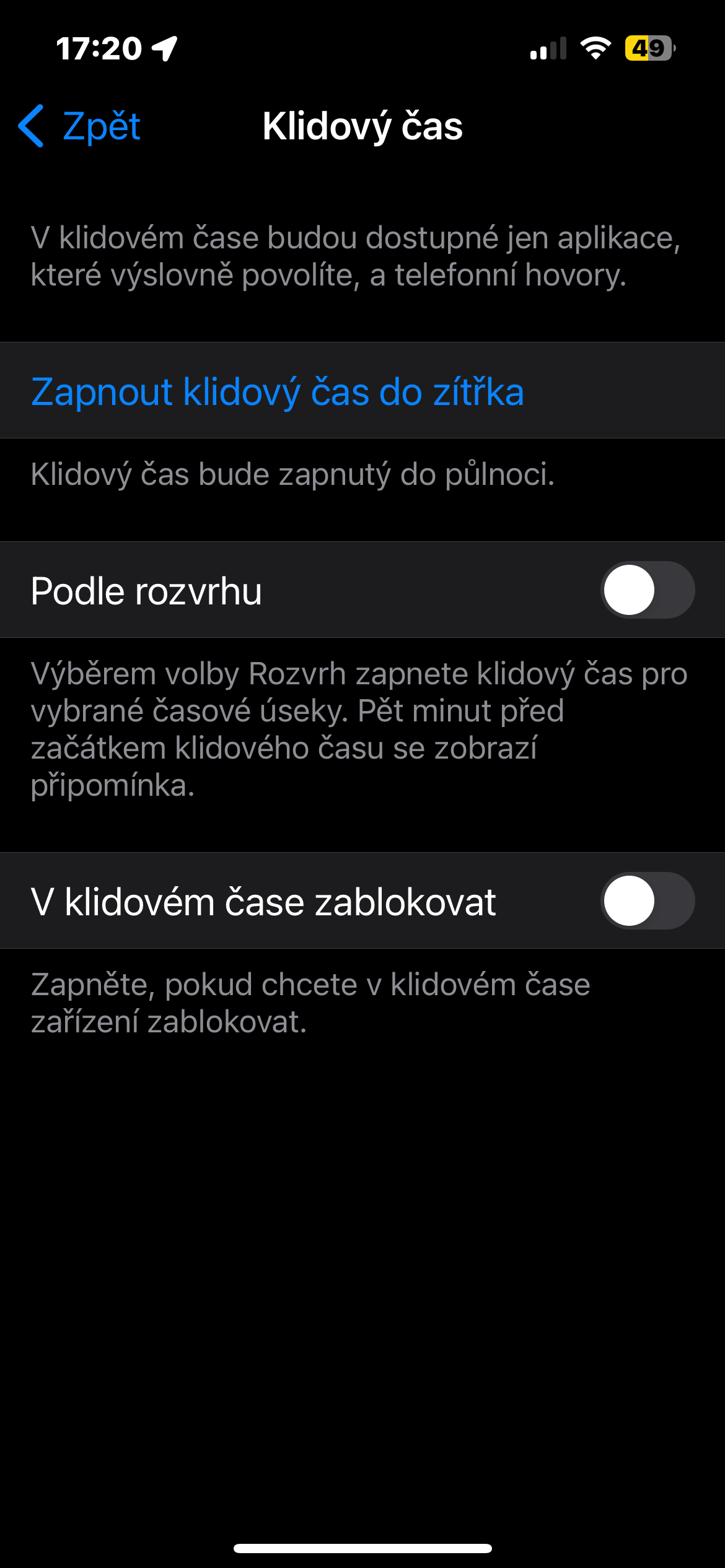This screenshot has height=1568, width=725.
Task: Enable the Podle rozvrhu switch
Action: (x=647, y=590)
